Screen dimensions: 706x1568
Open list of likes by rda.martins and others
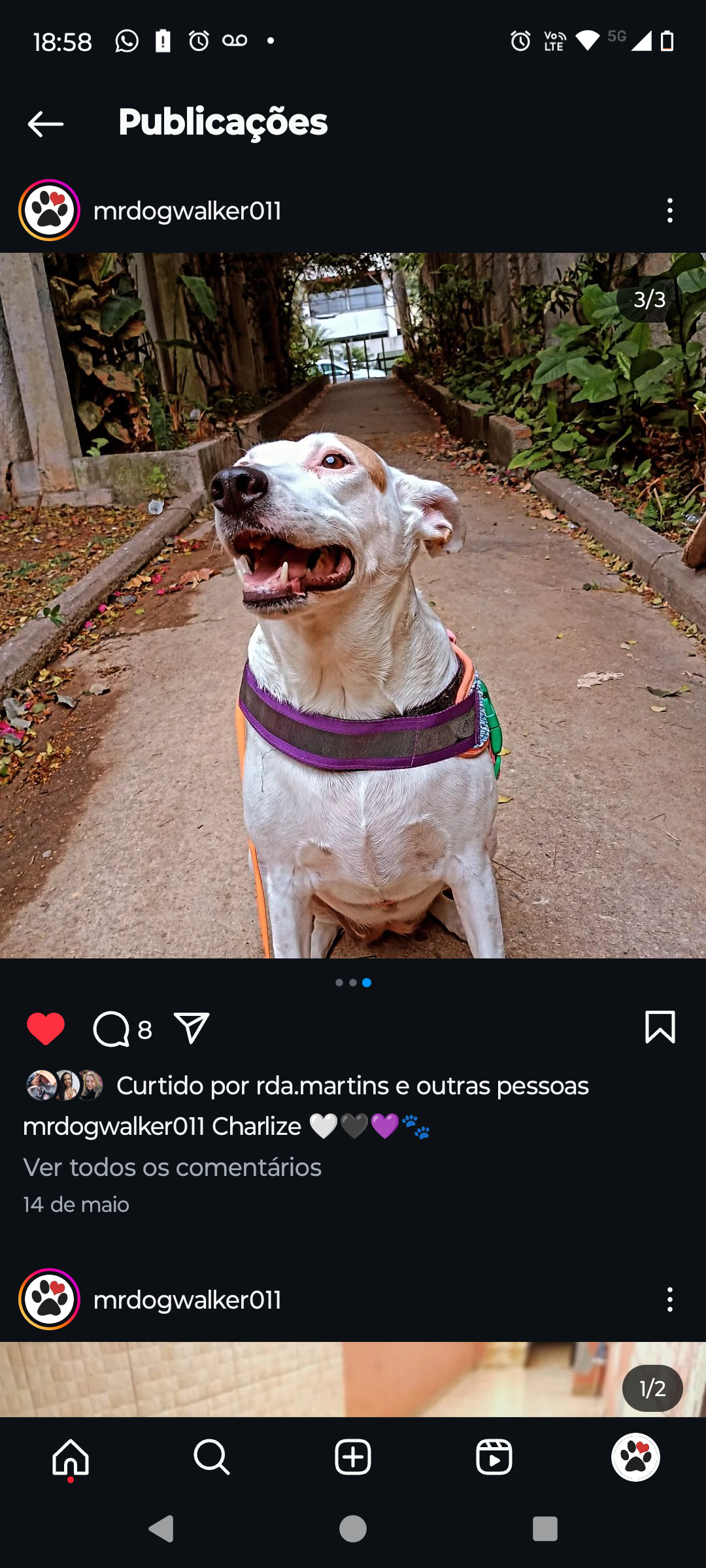coord(352,1086)
